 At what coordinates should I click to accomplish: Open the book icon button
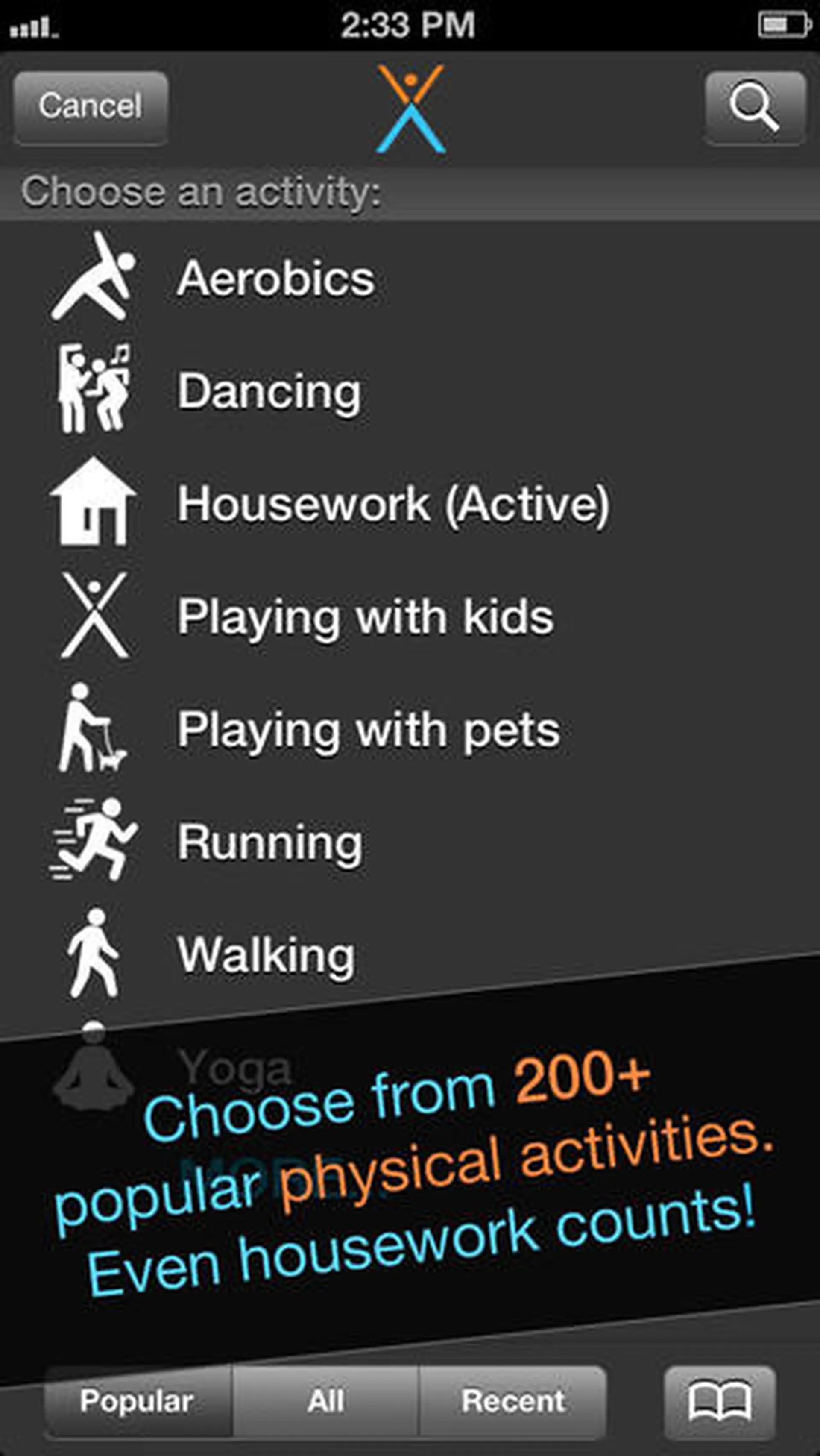(x=719, y=1400)
